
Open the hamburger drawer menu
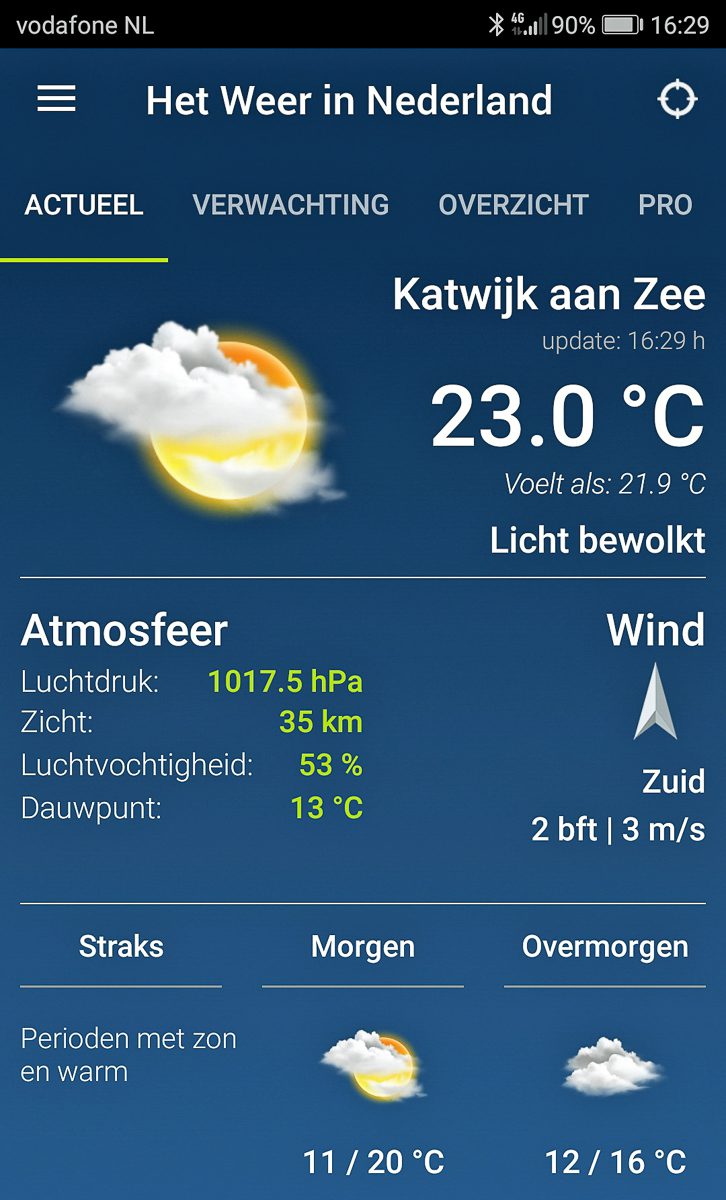coord(56,99)
